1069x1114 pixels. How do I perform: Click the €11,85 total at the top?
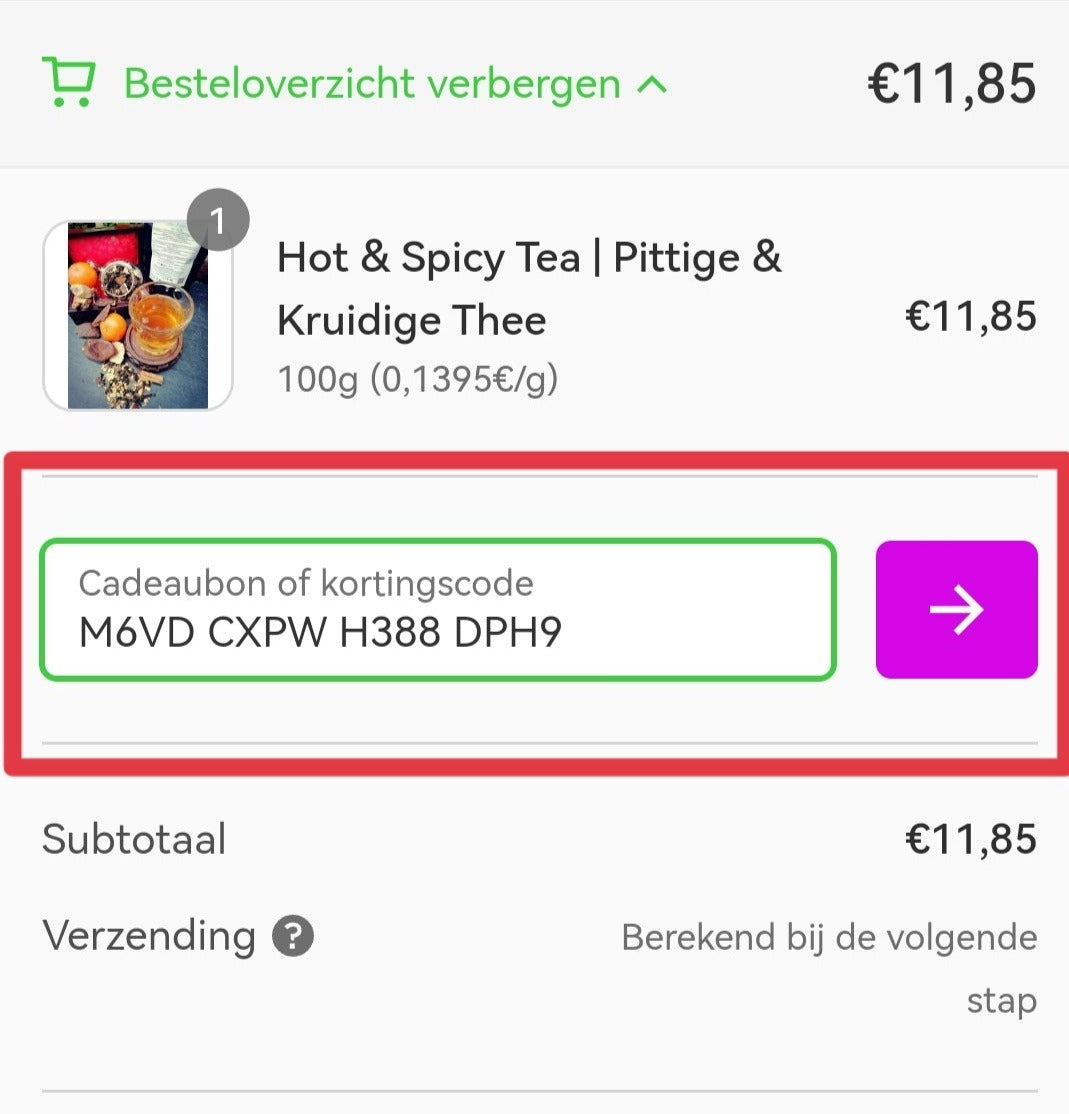(x=952, y=84)
